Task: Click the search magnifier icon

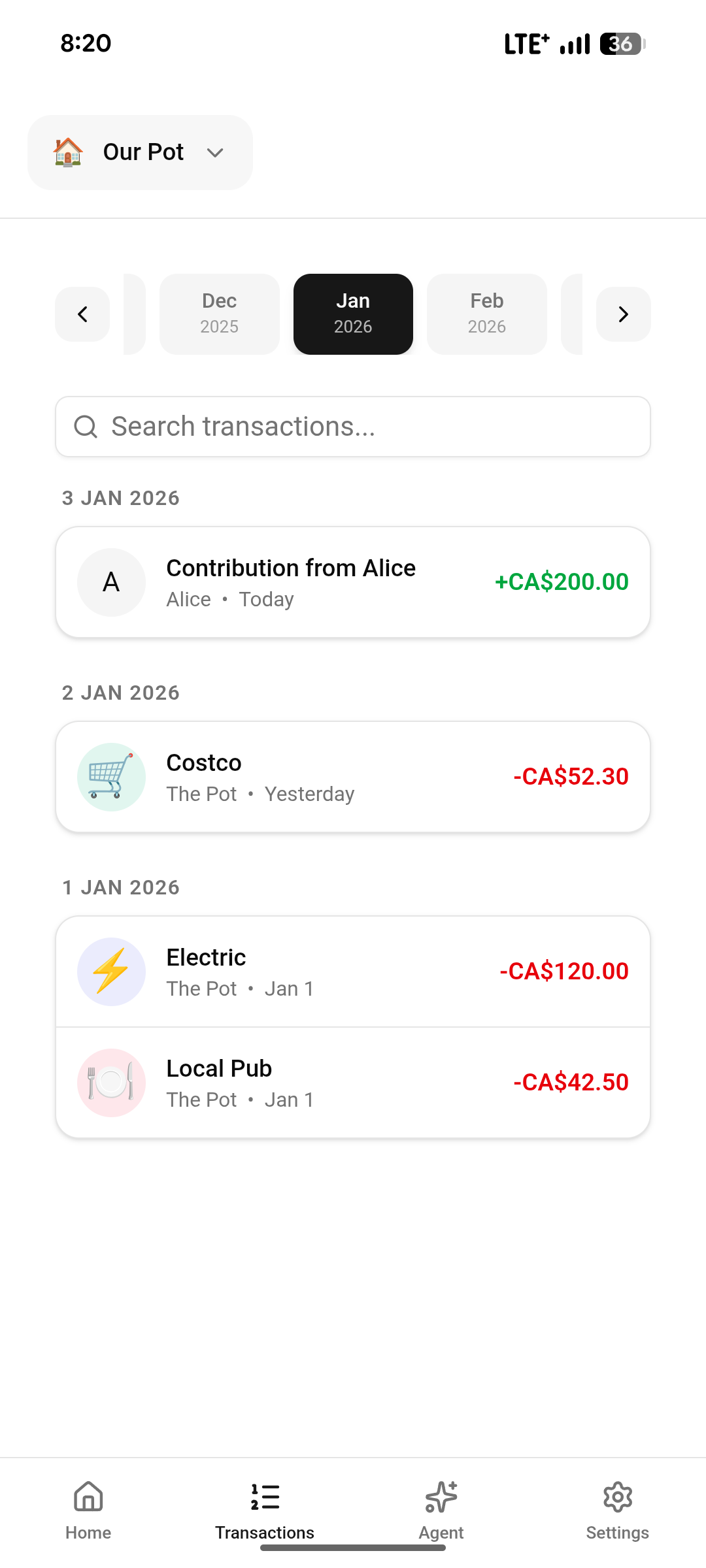Action: tap(87, 427)
